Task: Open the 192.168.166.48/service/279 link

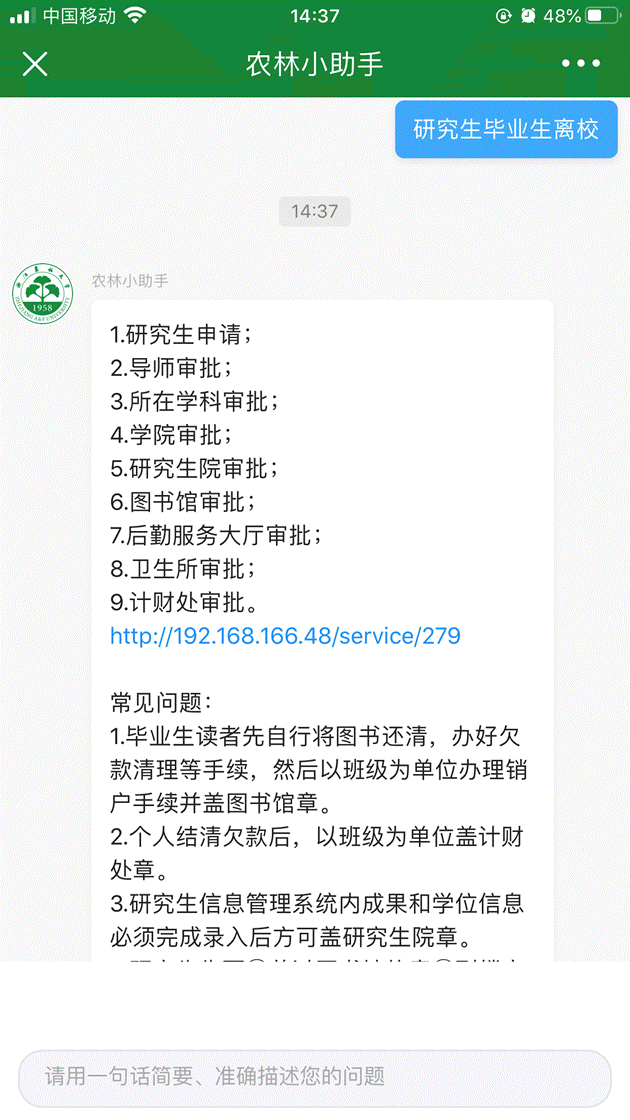Action: 285,636
